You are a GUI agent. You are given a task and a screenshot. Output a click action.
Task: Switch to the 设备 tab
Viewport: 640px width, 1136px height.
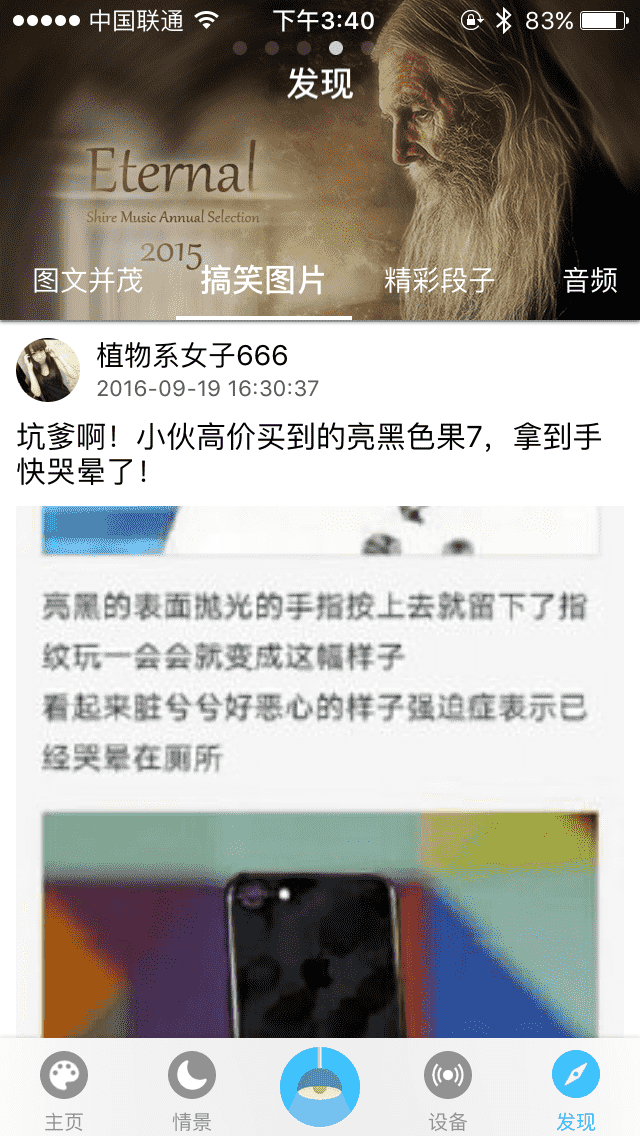(x=448, y=1090)
